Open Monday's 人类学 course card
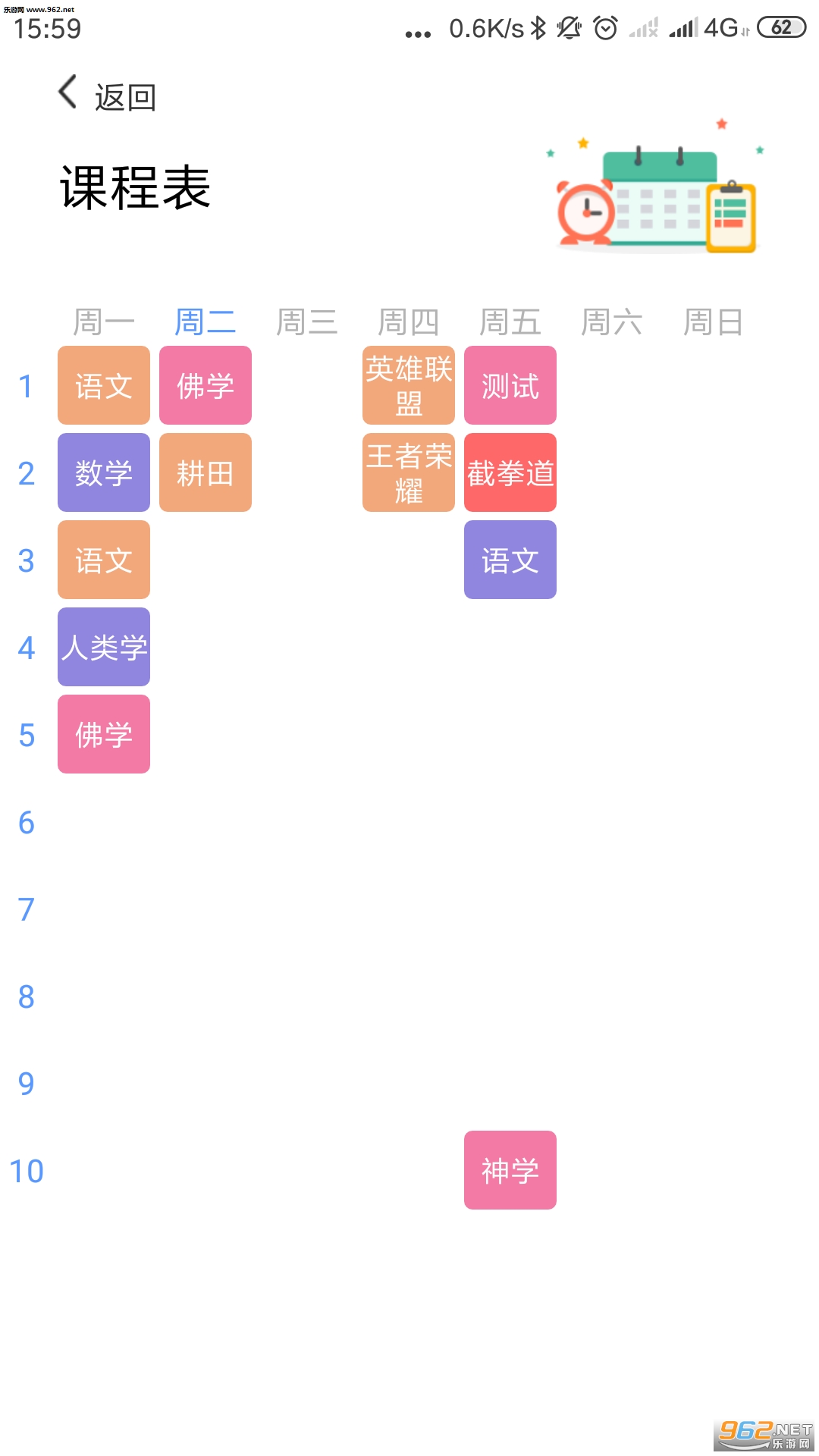 point(104,647)
